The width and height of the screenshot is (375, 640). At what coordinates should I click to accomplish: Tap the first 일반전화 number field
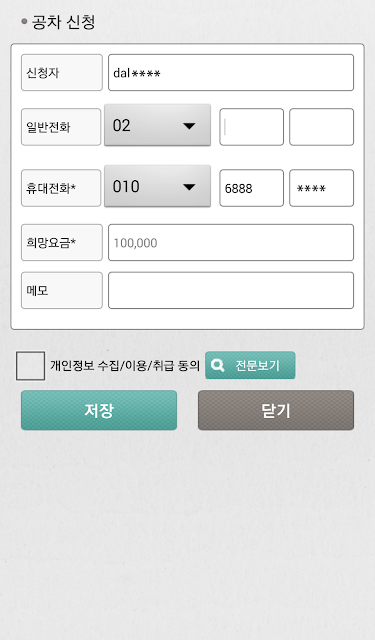point(251,127)
